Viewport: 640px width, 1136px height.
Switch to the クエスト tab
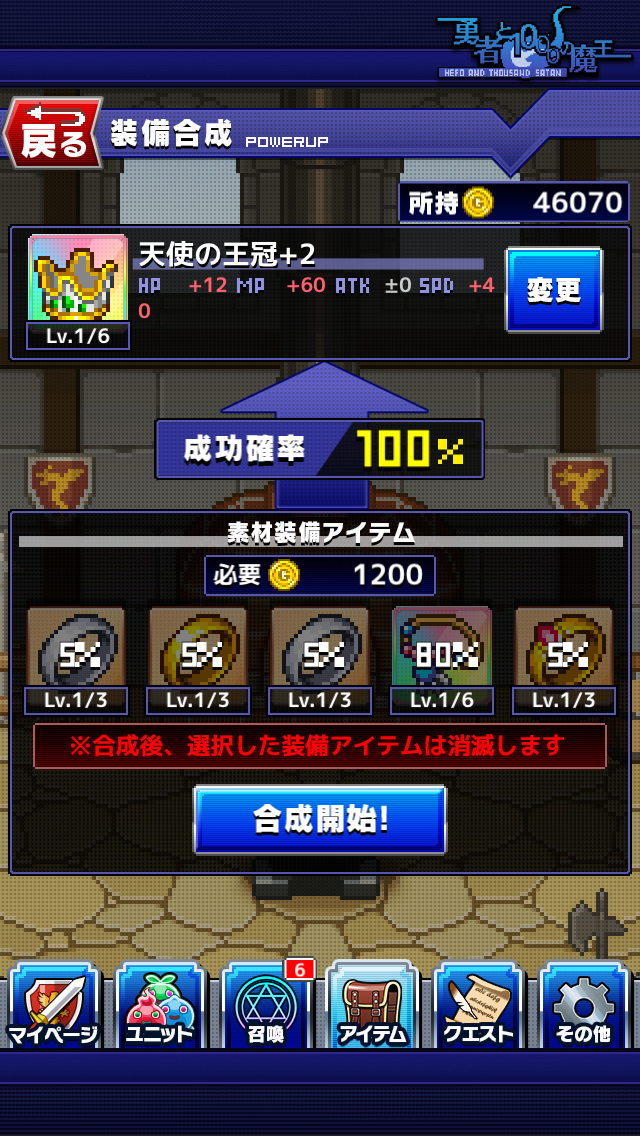coord(478,1005)
